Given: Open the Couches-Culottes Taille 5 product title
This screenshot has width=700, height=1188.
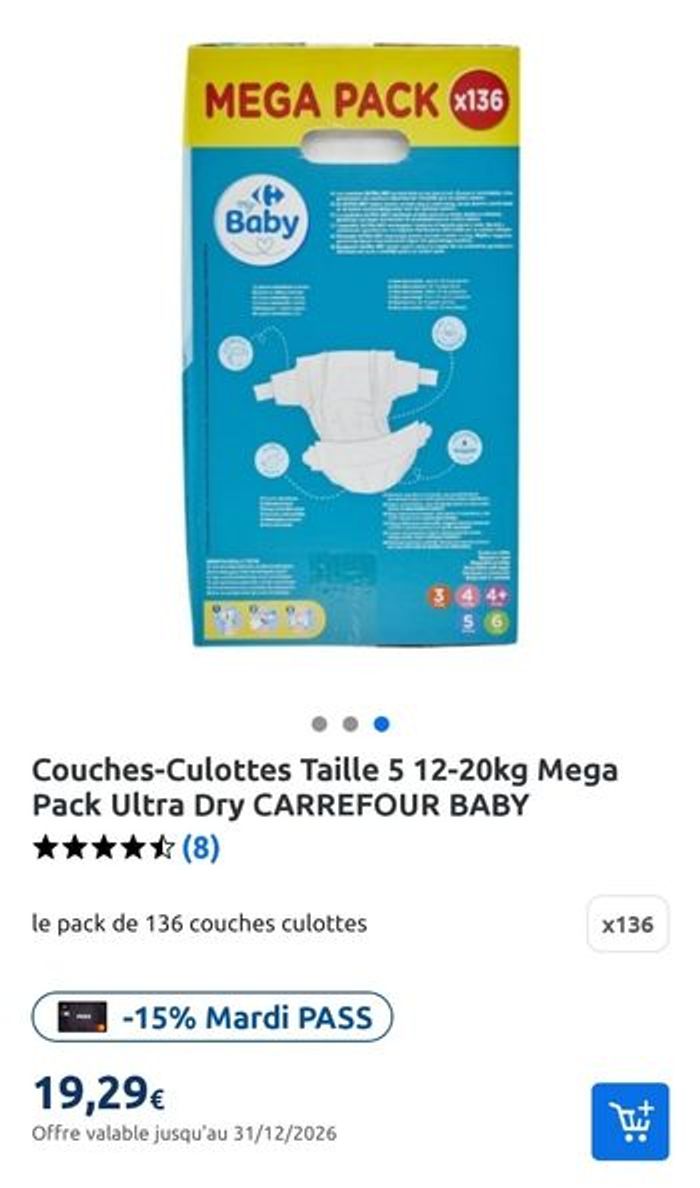Looking at the screenshot, I should coord(325,787).
